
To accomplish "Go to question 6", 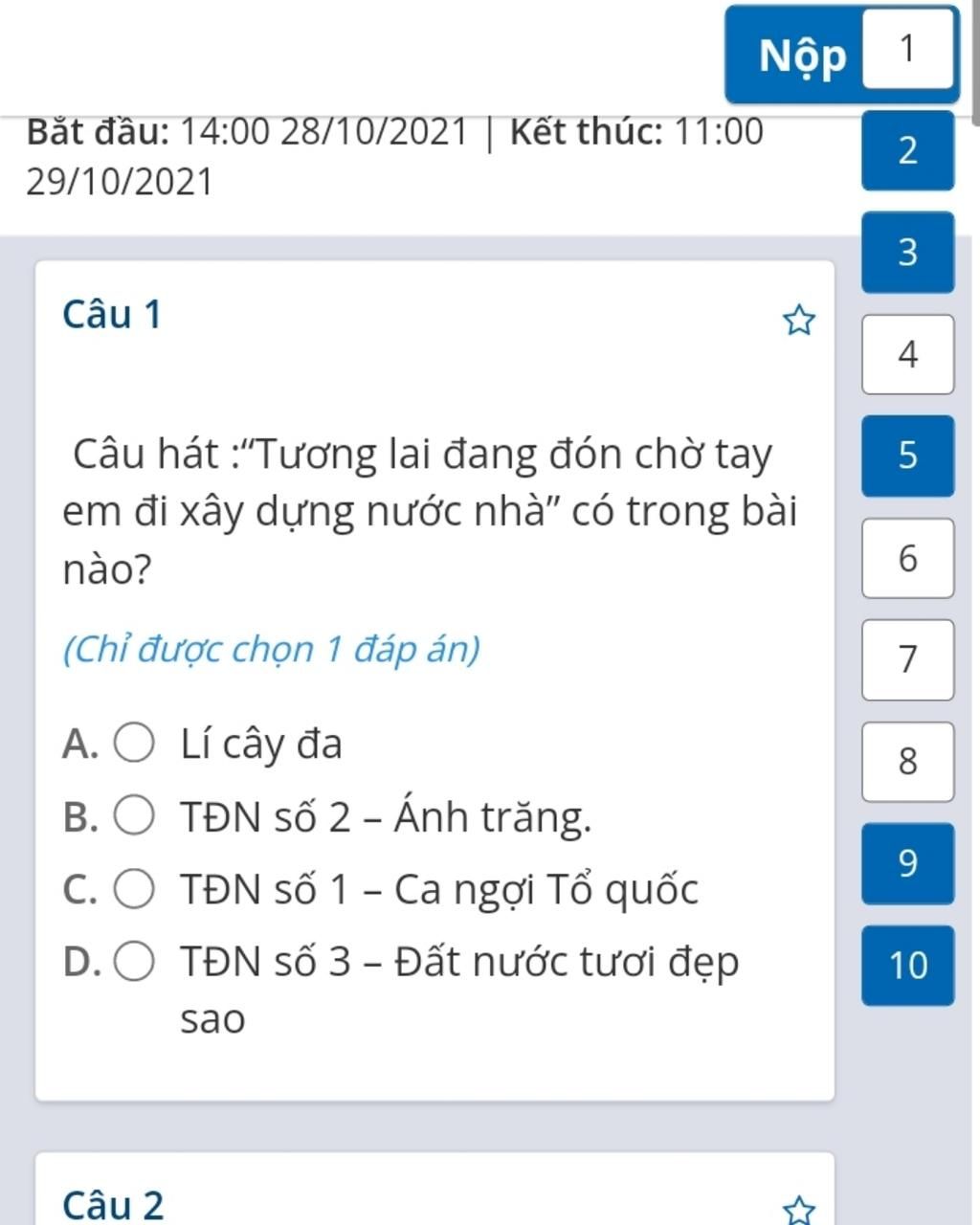I will point(907,558).
